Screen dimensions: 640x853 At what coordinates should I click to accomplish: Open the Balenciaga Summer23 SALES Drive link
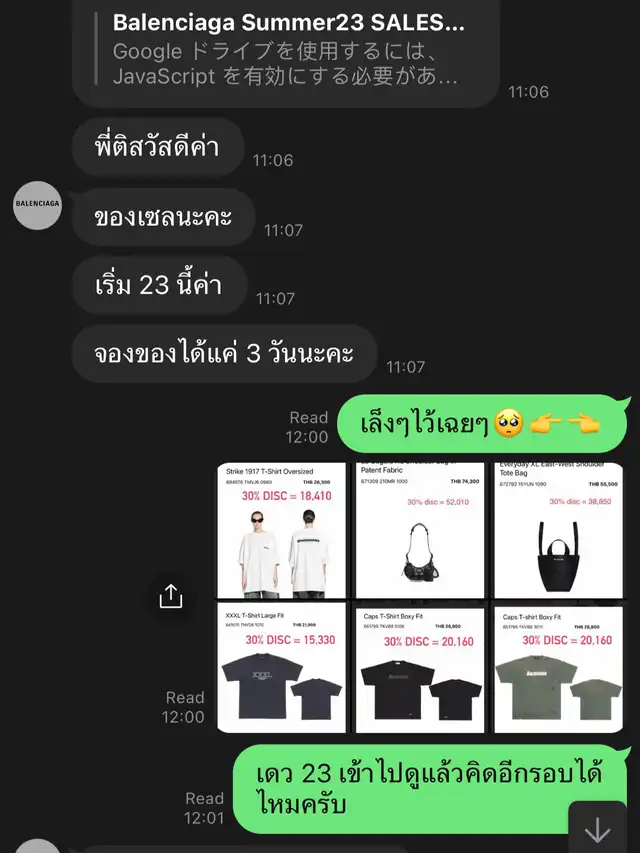click(x=288, y=48)
